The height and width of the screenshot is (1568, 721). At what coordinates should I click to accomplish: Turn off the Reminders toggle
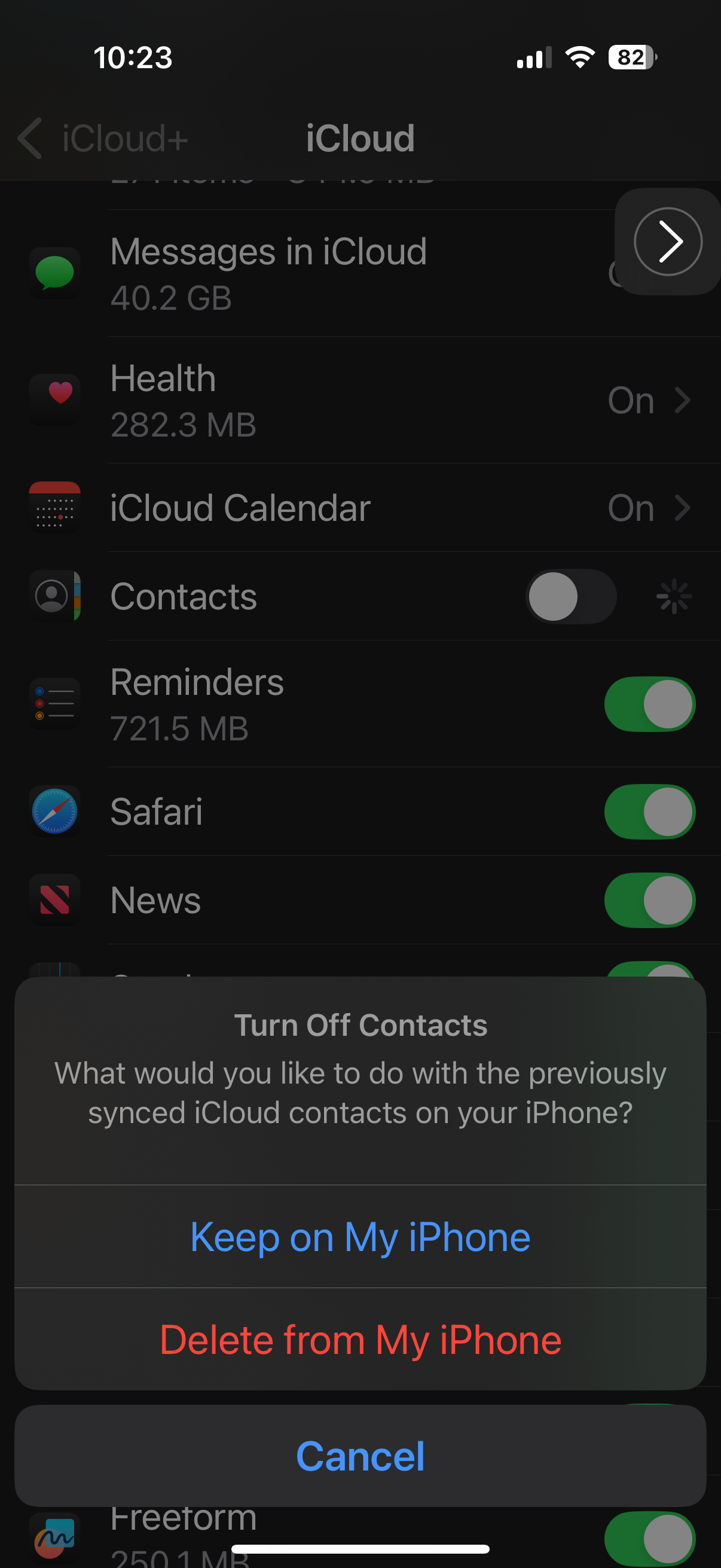click(650, 704)
